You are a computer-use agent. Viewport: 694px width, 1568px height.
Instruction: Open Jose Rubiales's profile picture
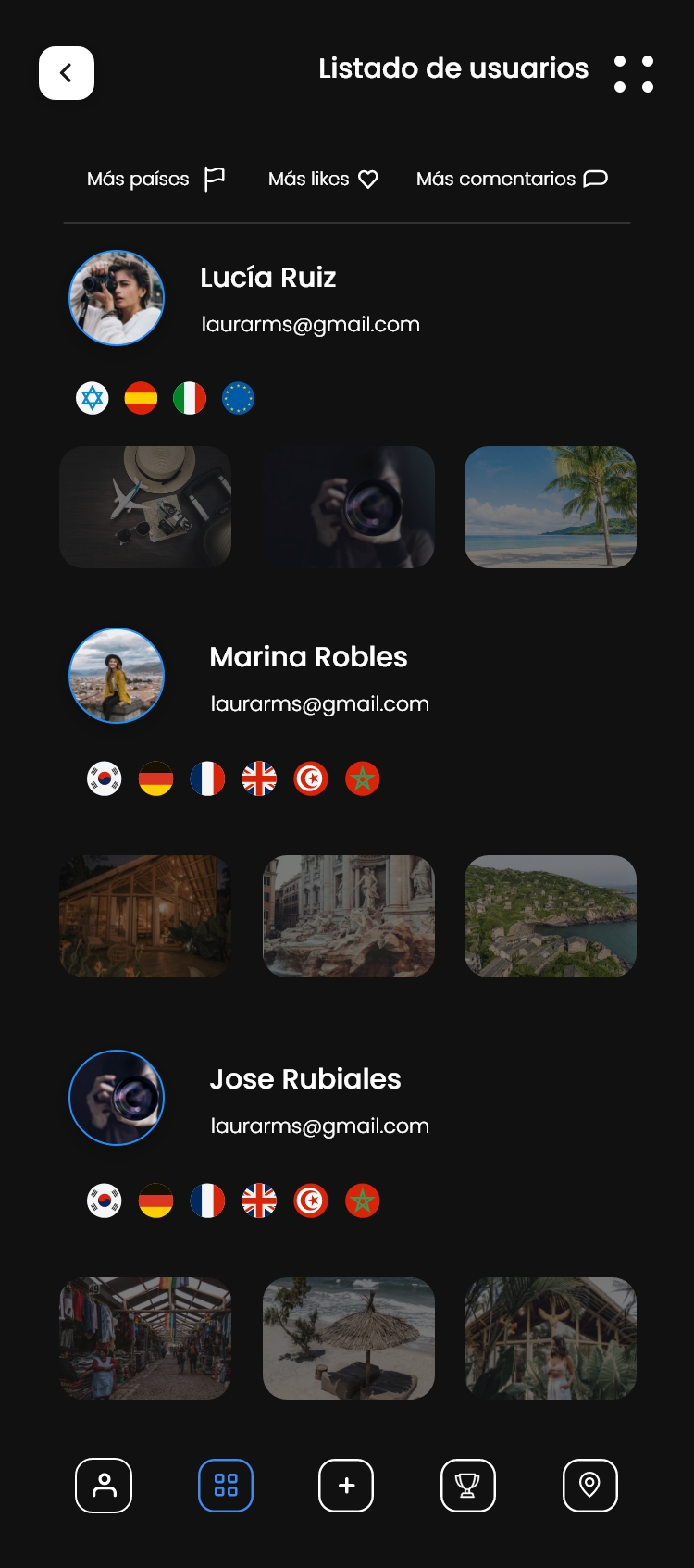pos(117,1098)
